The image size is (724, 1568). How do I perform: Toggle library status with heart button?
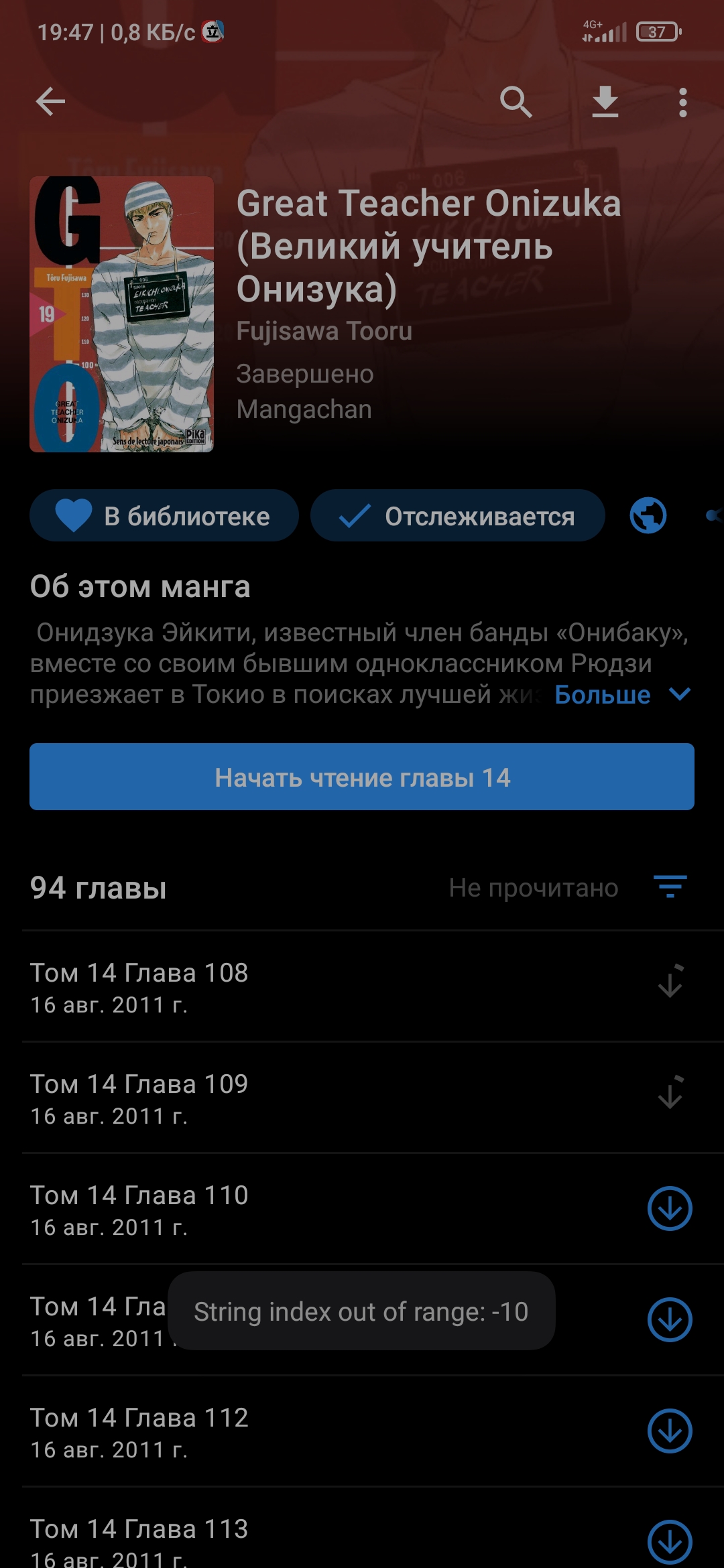pos(163,516)
